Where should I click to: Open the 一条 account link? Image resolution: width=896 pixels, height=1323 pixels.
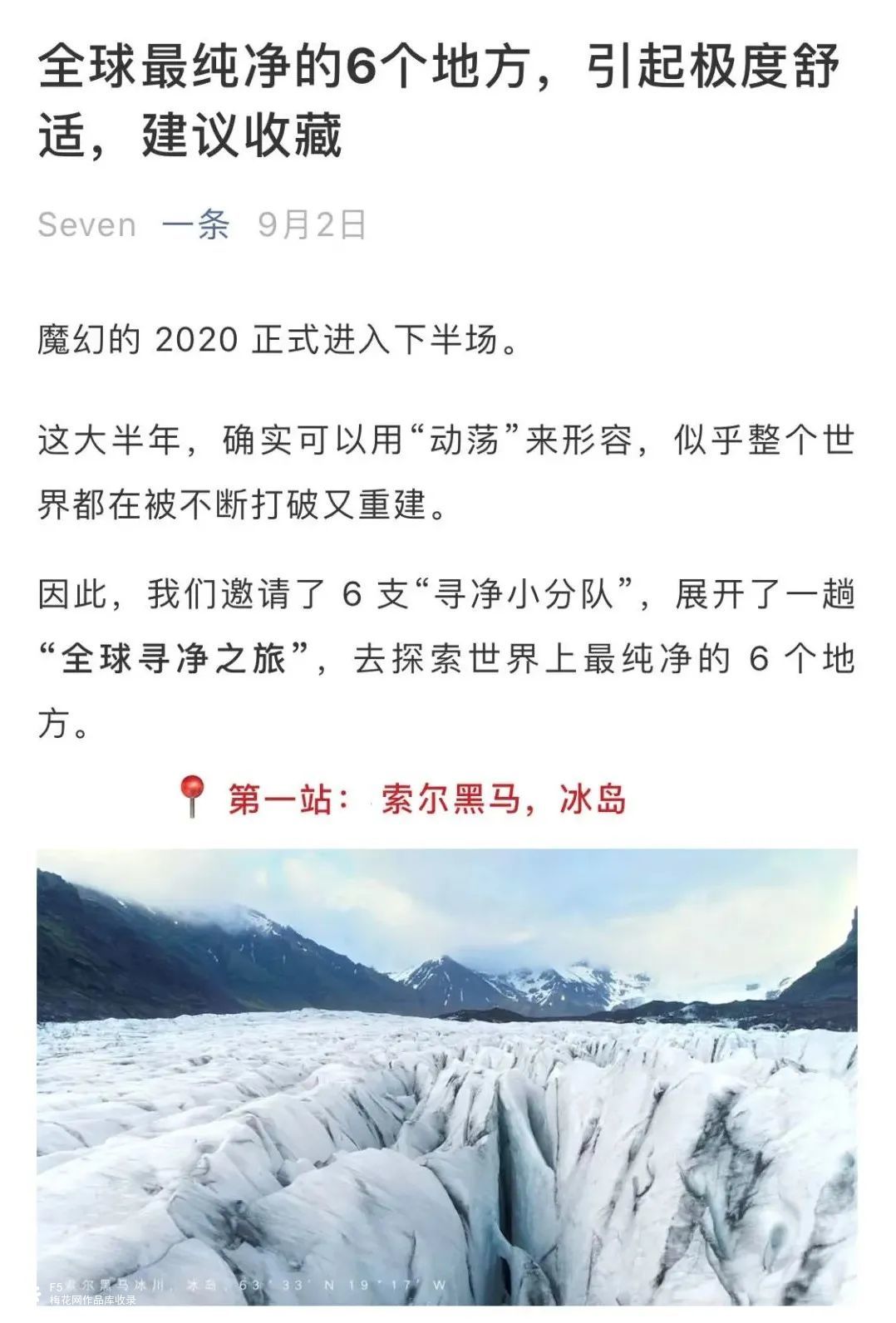tap(196, 224)
